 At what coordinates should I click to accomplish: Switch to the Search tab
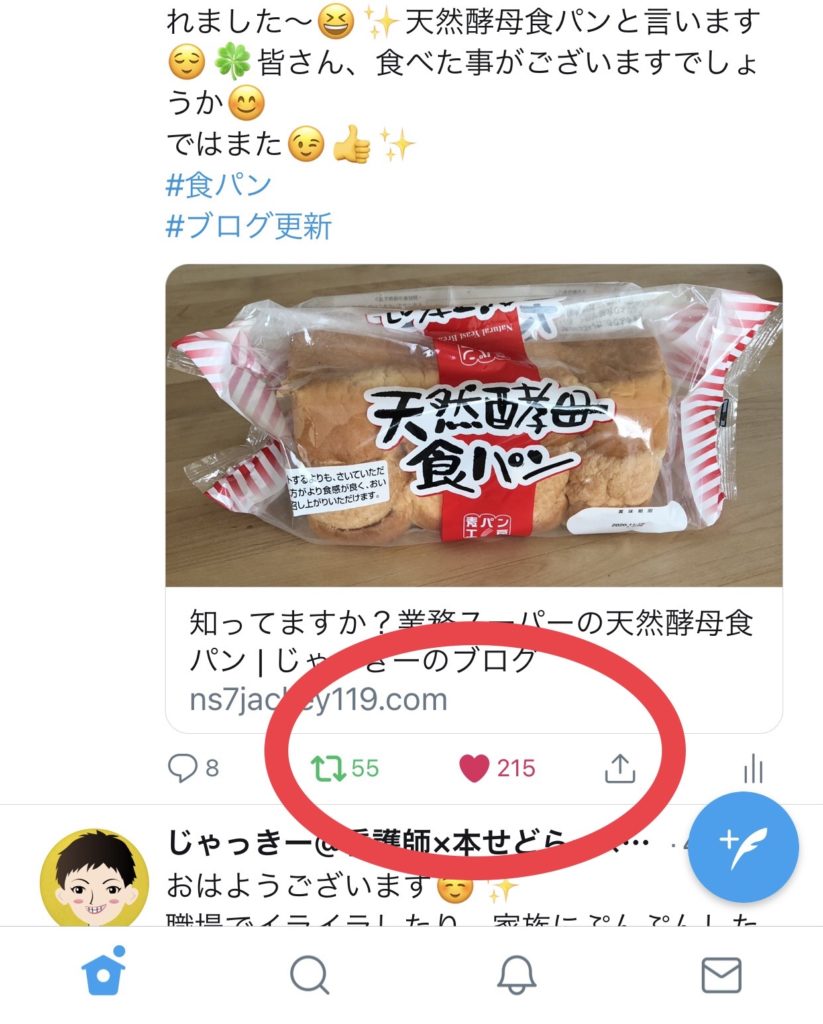click(309, 974)
